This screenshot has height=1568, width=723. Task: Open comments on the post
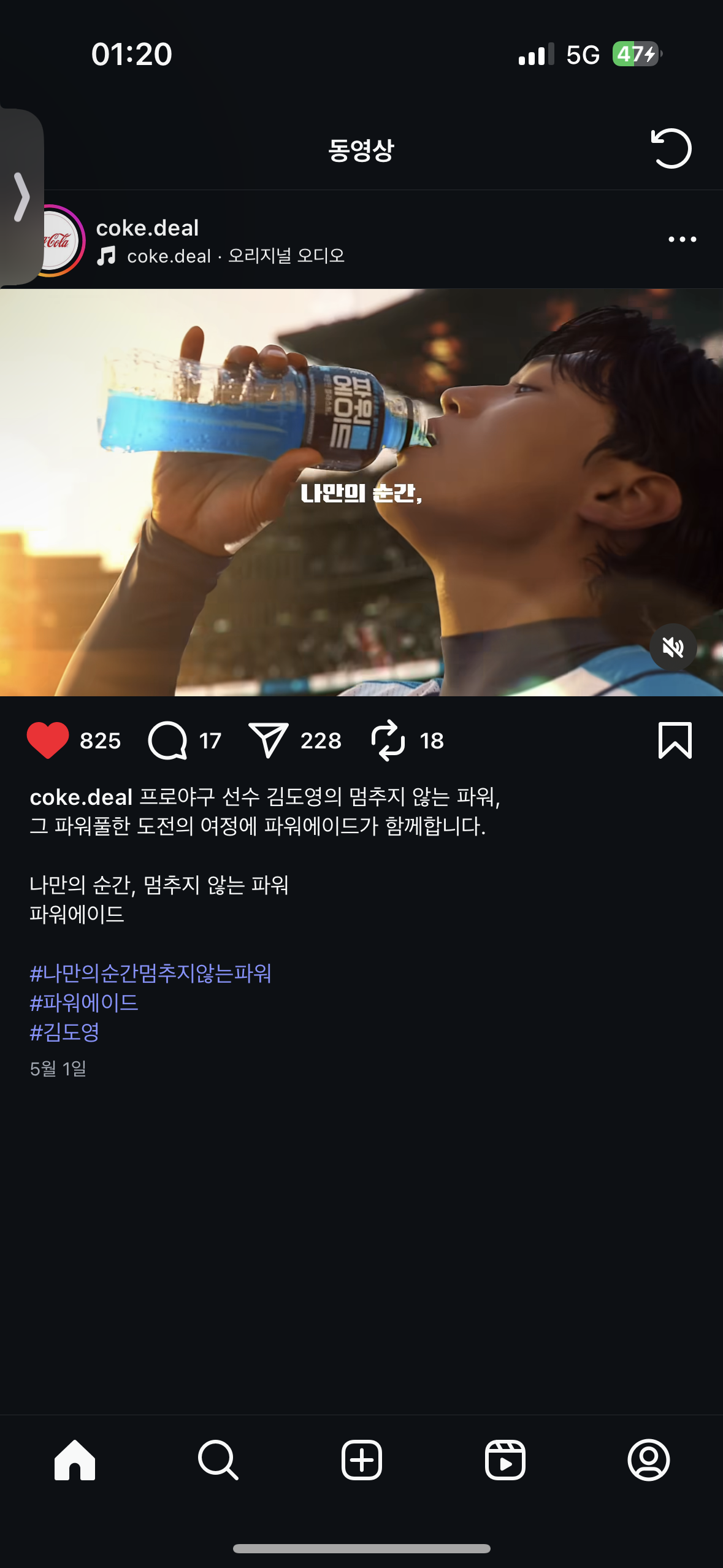(x=167, y=740)
